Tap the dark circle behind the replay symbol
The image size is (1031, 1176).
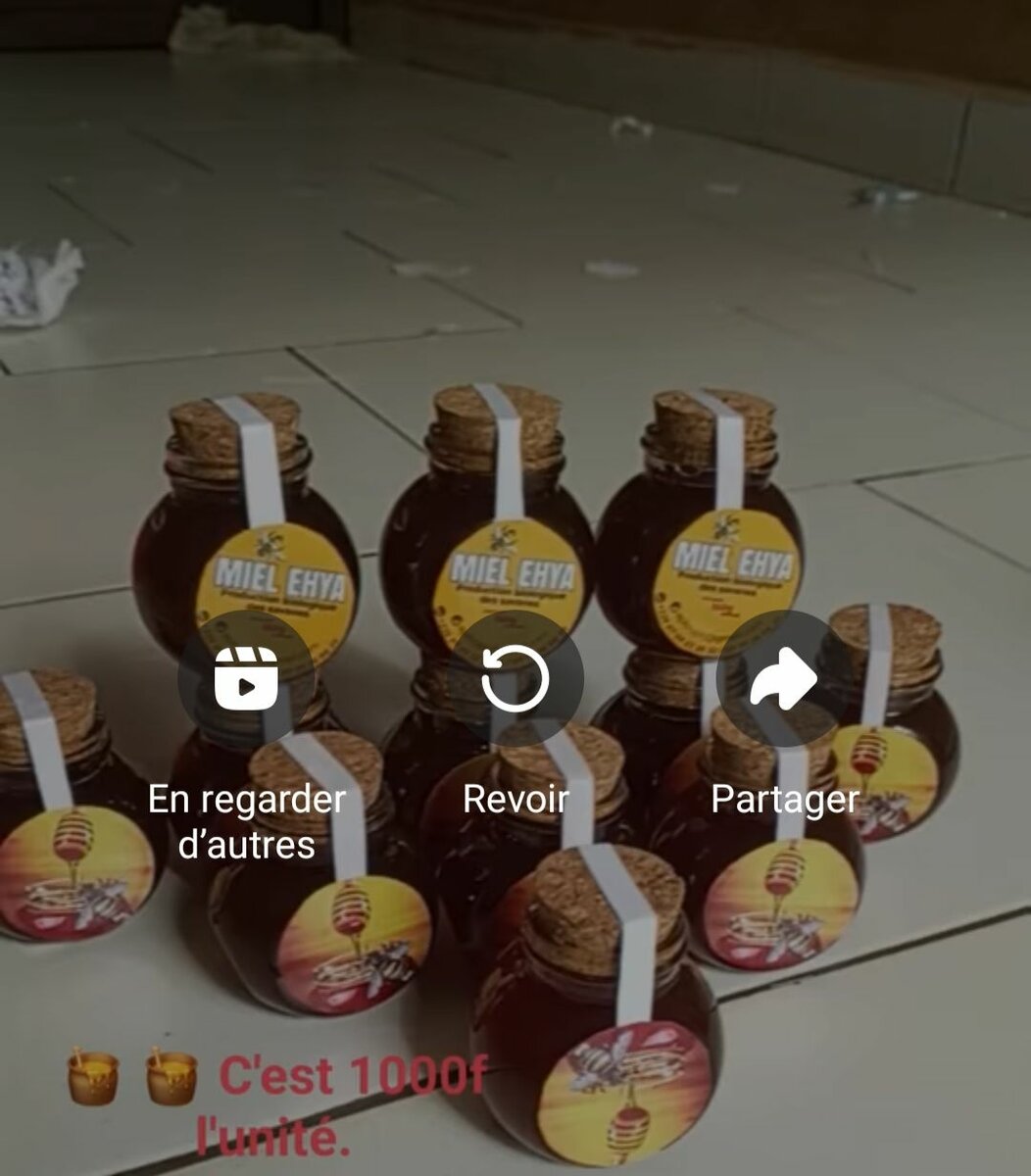click(514, 678)
